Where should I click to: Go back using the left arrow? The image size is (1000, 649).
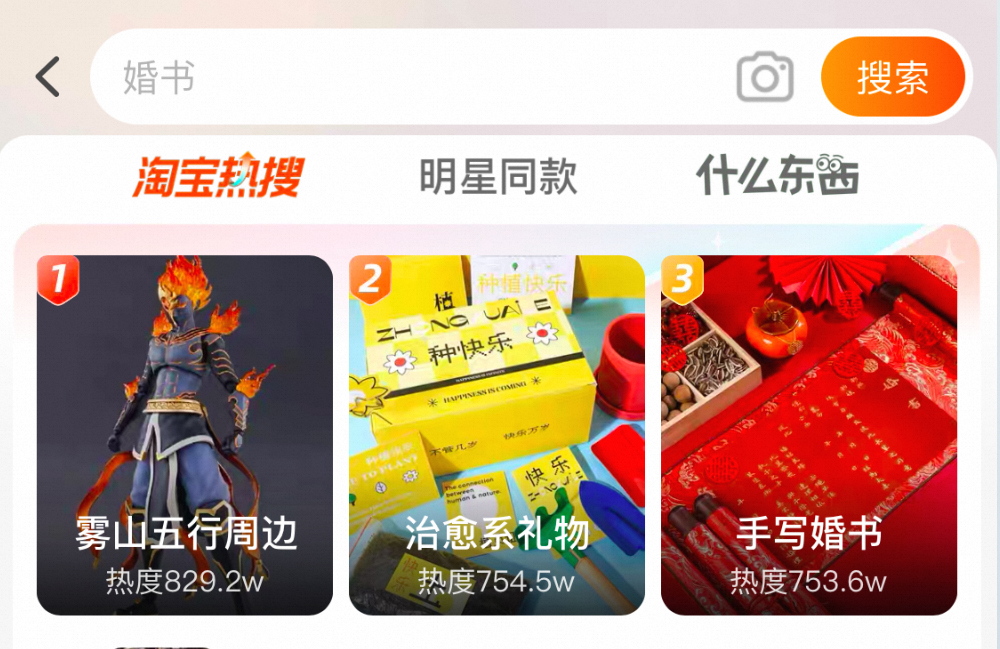click(47, 77)
